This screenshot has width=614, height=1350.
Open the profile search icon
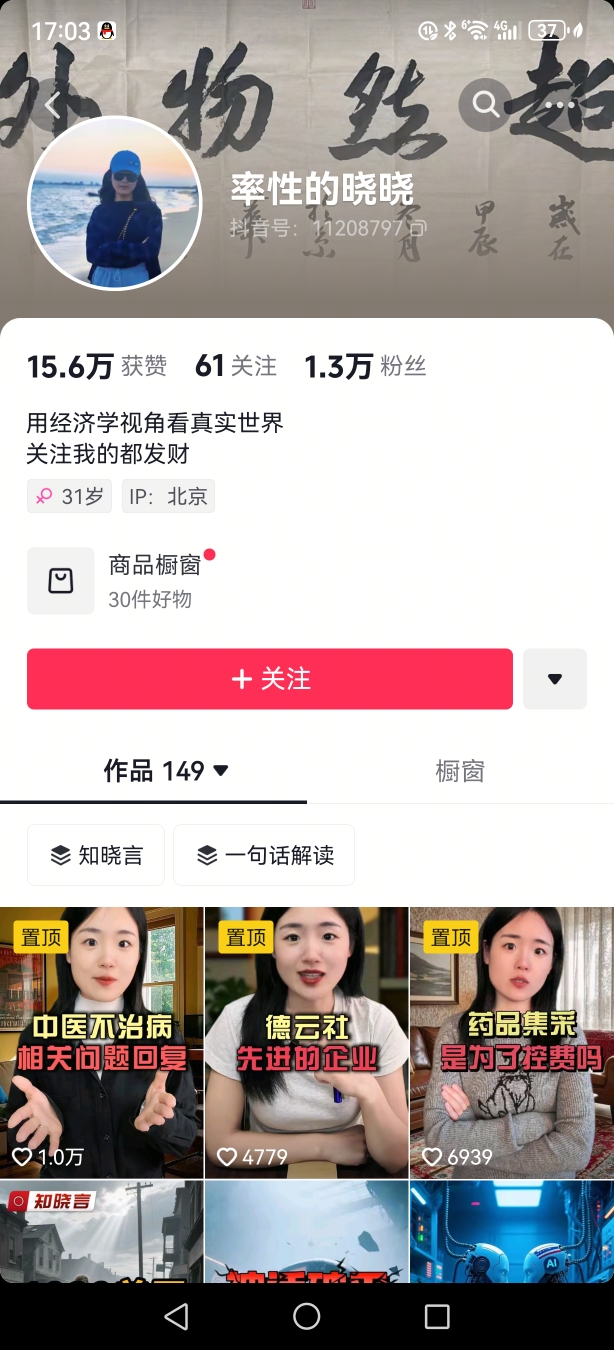486,104
